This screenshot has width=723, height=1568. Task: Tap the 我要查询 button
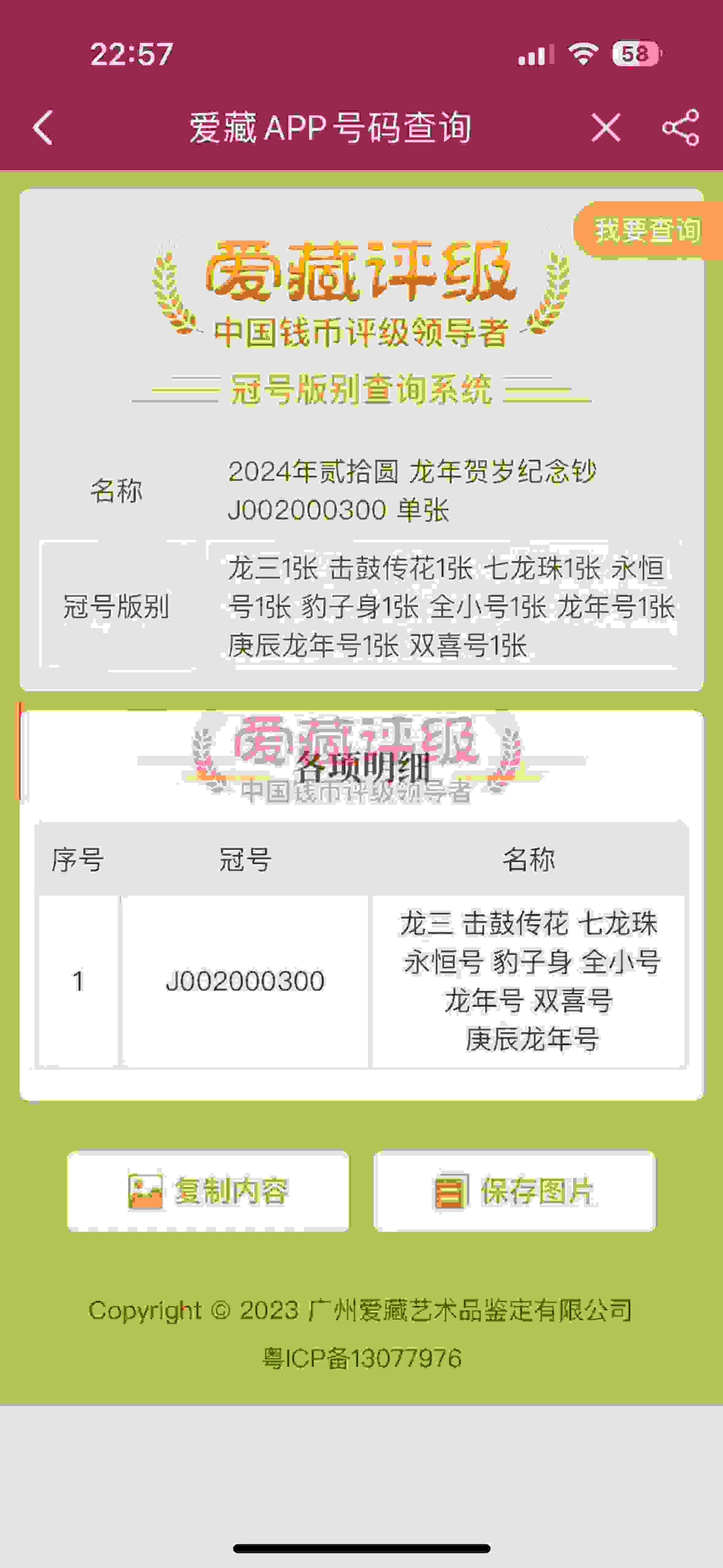[648, 231]
